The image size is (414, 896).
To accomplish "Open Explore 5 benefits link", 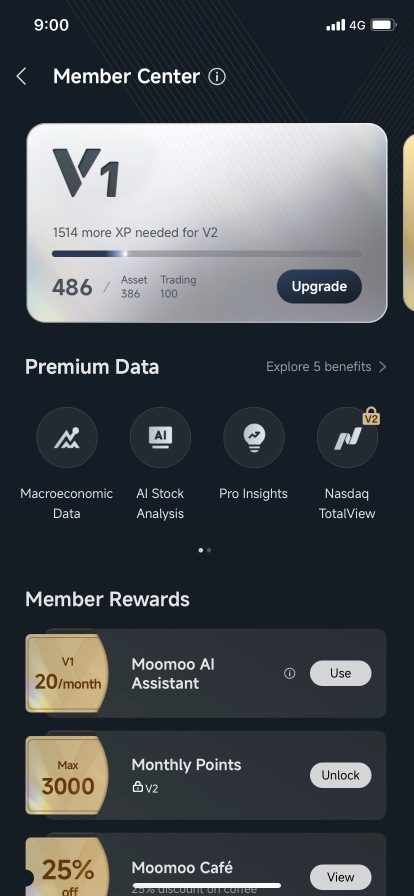I will (x=327, y=367).
